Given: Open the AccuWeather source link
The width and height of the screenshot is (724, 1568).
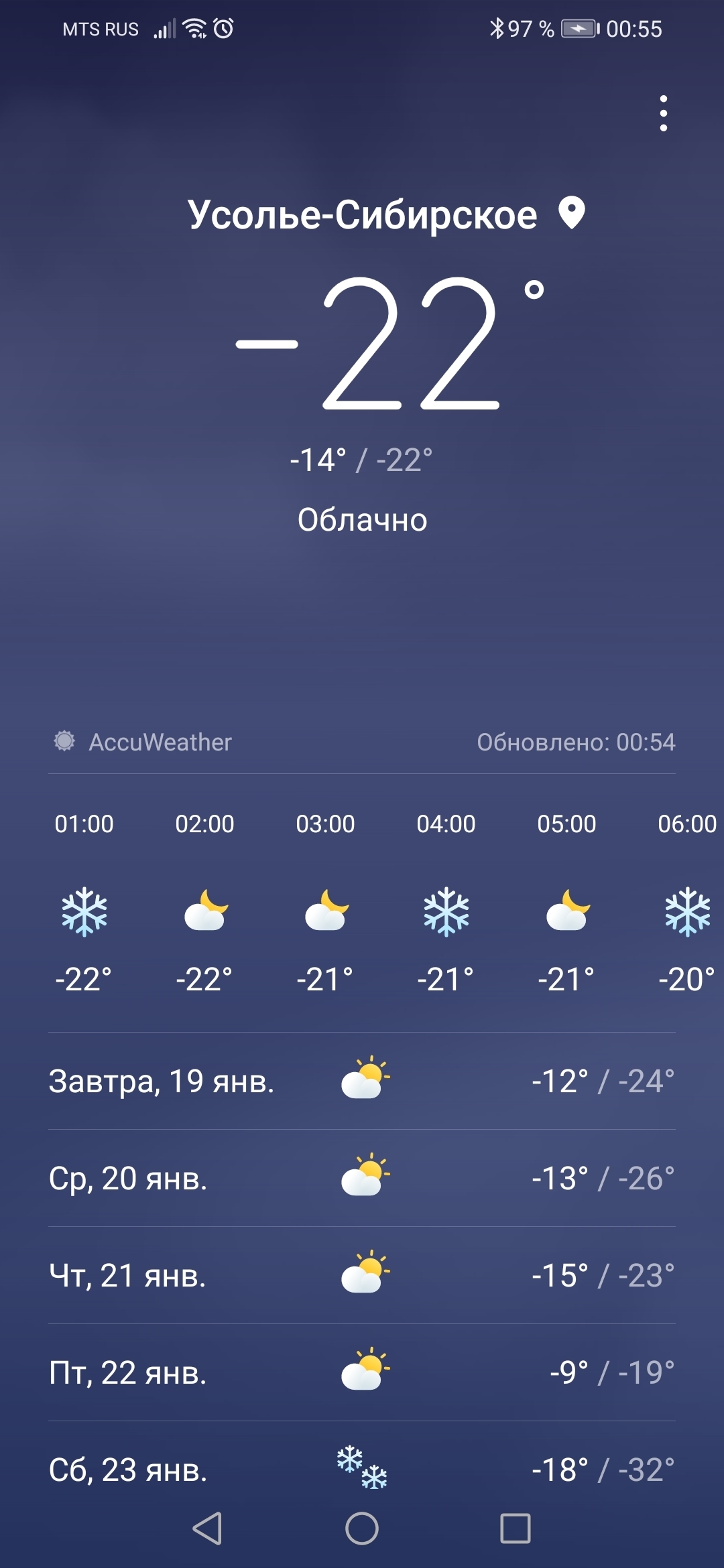Looking at the screenshot, I should [x=143, y=742].
